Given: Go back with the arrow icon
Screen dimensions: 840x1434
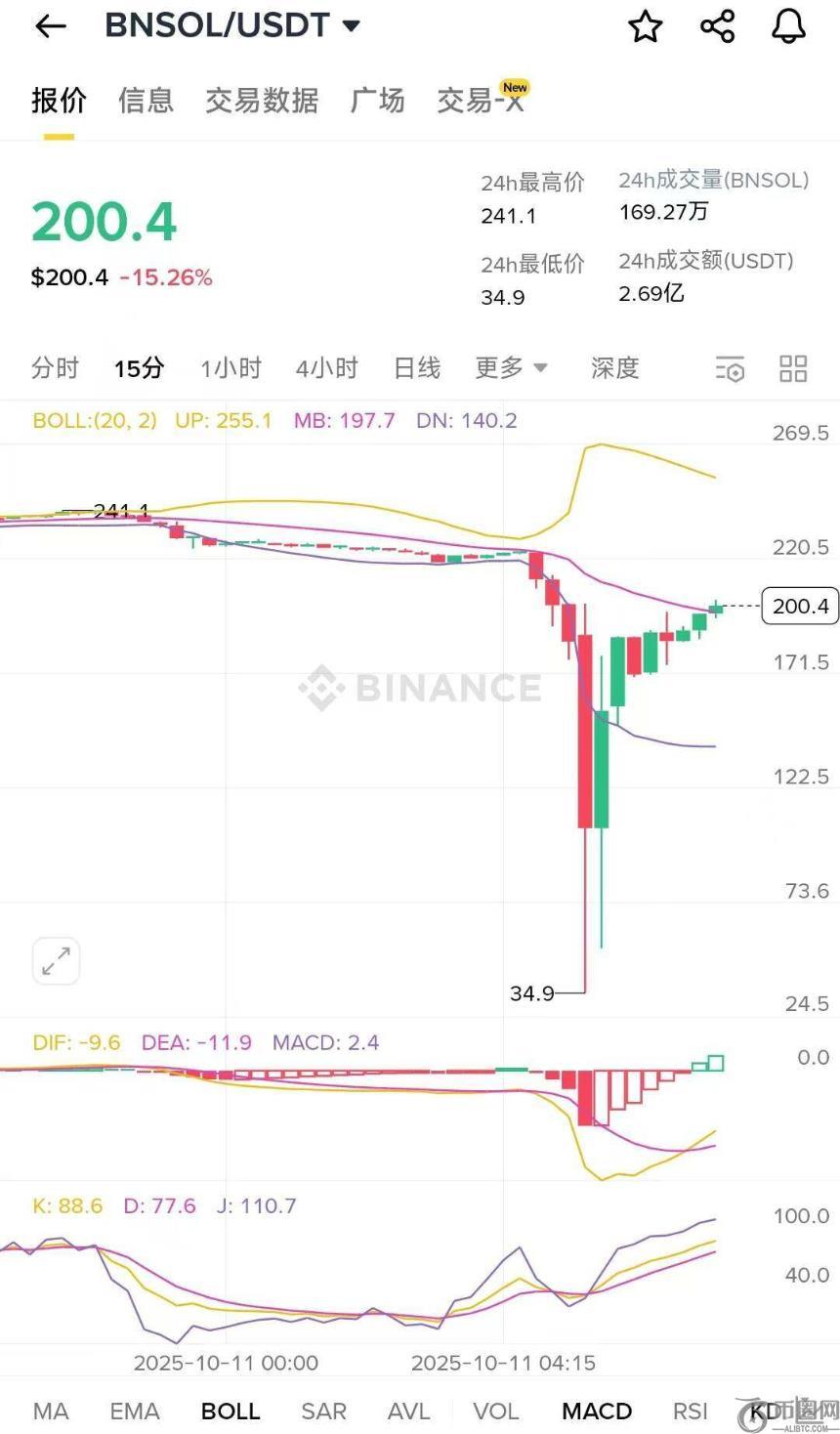Looking at the screenshot, I should point(50,26).
